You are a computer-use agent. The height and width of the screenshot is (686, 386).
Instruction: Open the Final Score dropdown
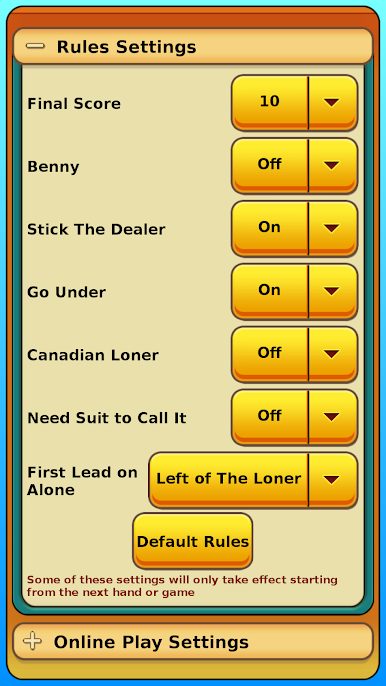click(x=295, y=103)
